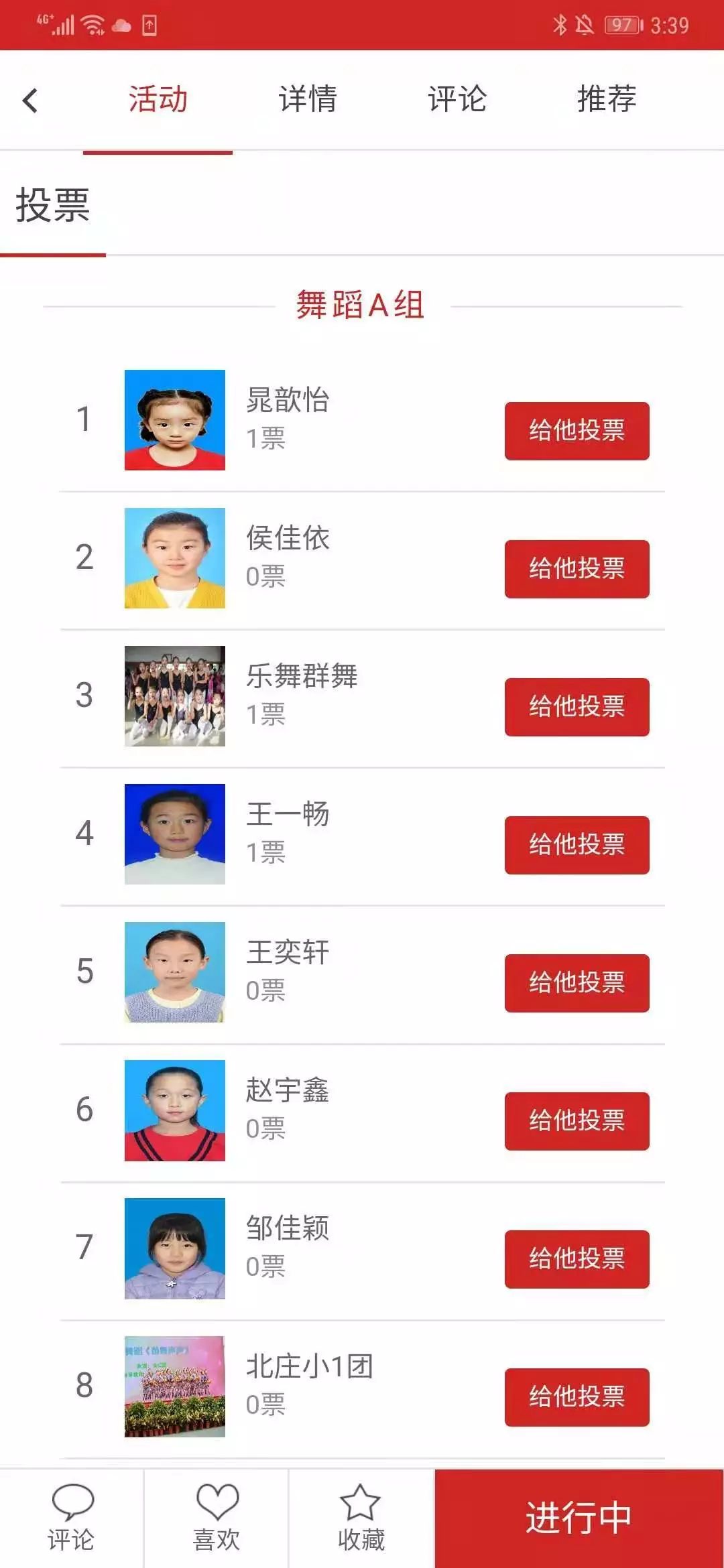Screen dimensions: 724x1568
Task: Open the 推荐 tab
Action: pos(607,99)
